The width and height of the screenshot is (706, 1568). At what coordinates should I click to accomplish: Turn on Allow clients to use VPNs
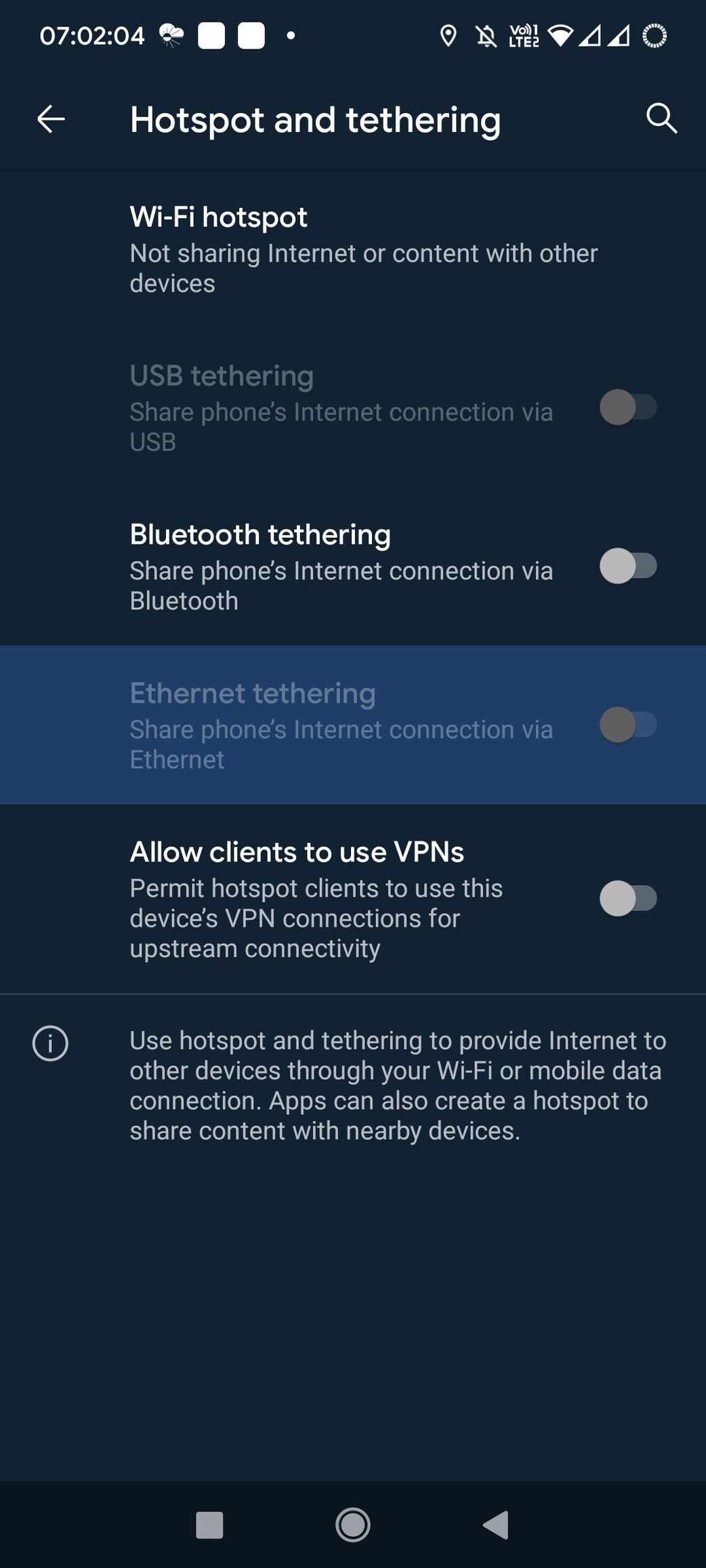tap(627, 899)
